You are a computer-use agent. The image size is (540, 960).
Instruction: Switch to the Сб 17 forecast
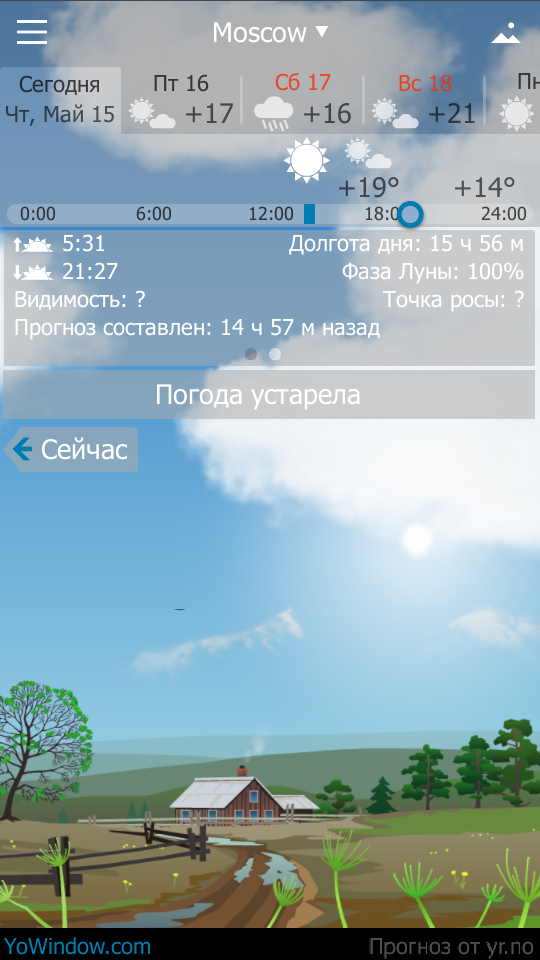tap(302, 100)
